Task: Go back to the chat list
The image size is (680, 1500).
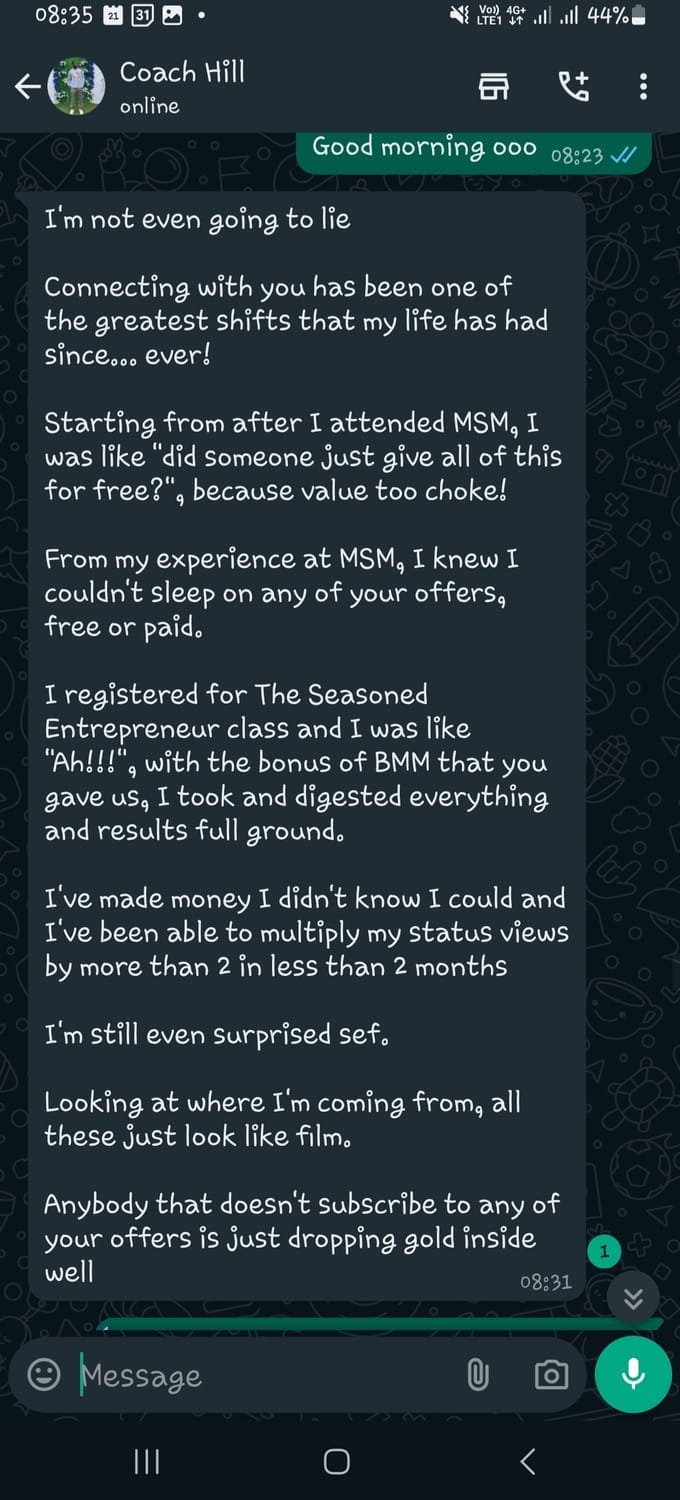Action: coord(27,88)
